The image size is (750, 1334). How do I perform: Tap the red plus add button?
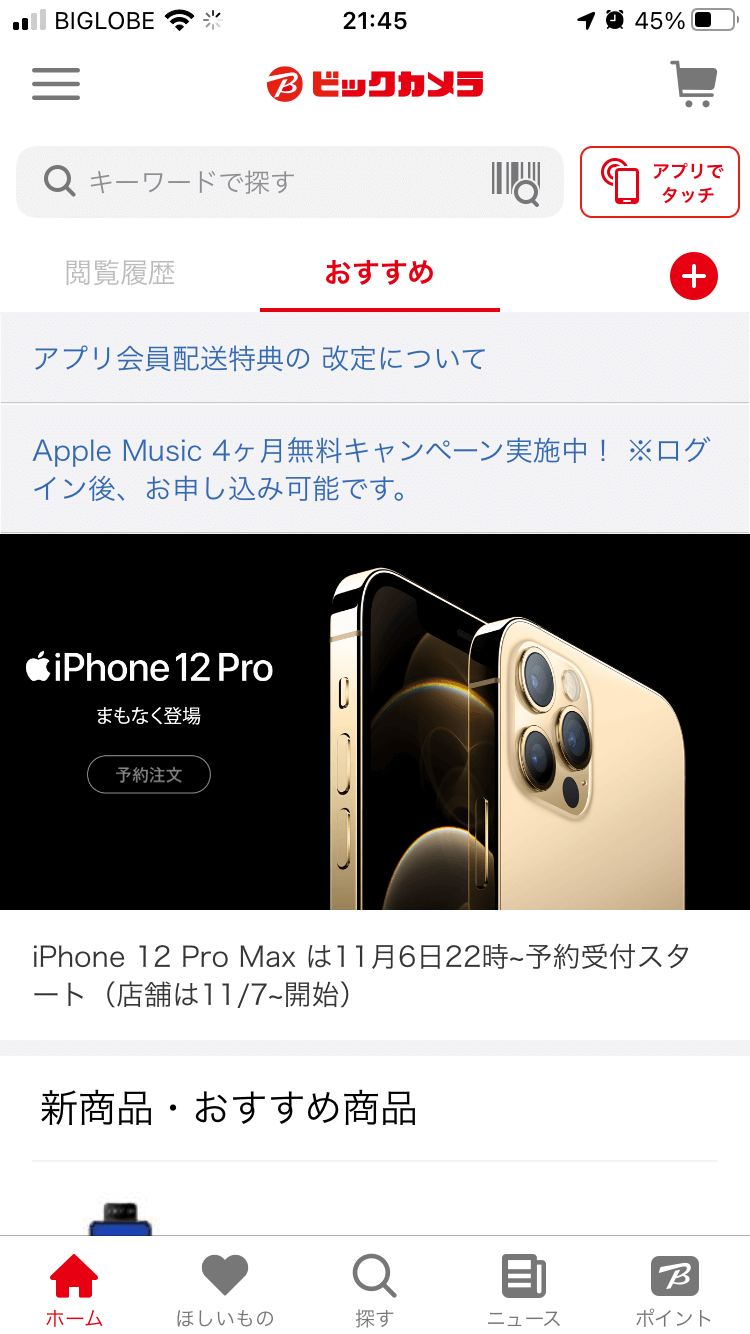click(x=694, y=276)
